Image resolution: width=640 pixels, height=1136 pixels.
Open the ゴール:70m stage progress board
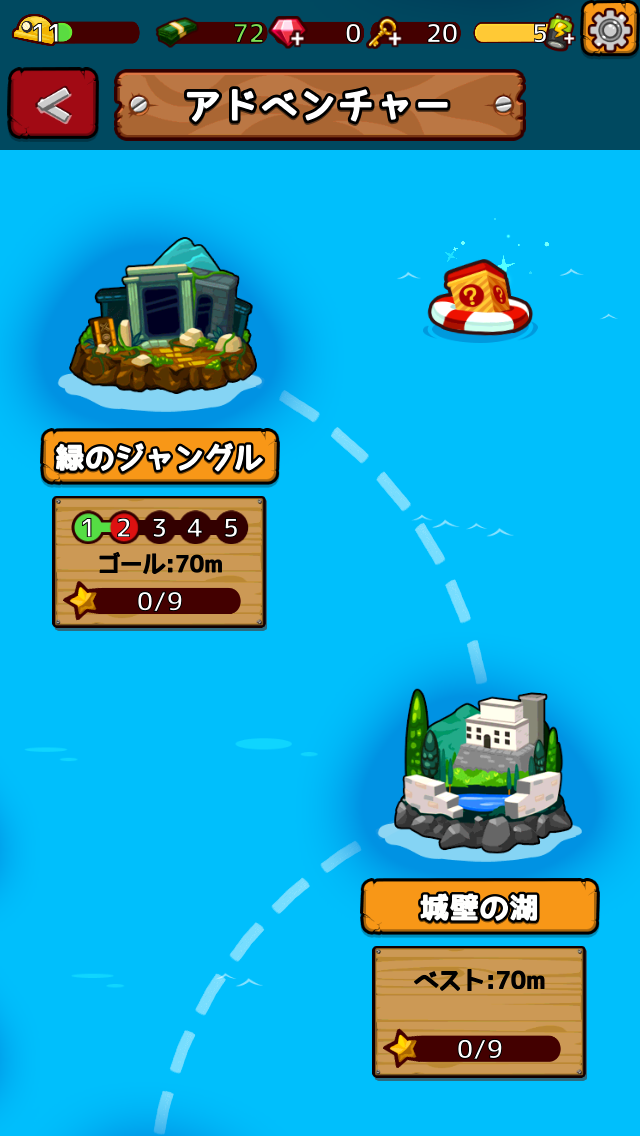click(159, 562)
